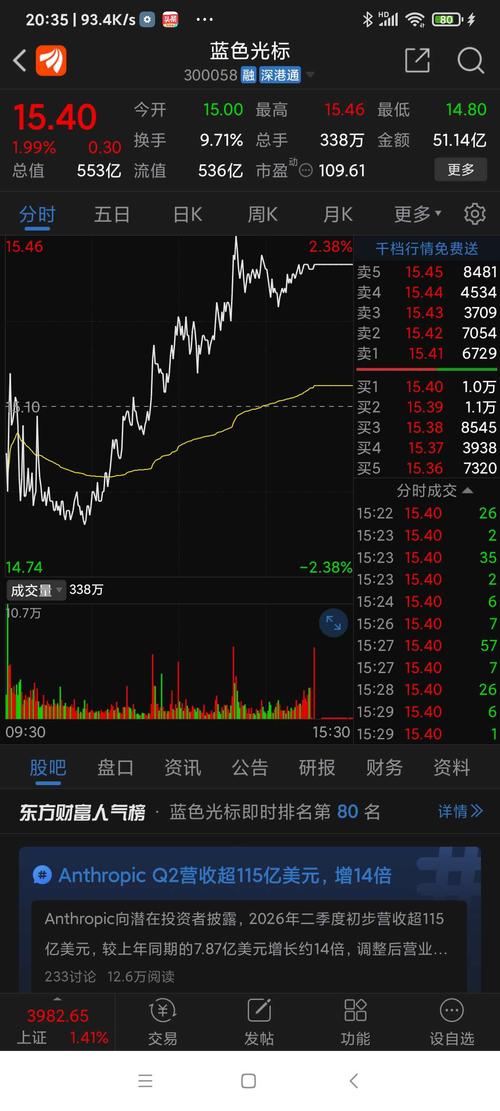The height and width of the screenshot is (1111, 500).
Task: Expand the chart to fullscreen
Action: point(333,624)
